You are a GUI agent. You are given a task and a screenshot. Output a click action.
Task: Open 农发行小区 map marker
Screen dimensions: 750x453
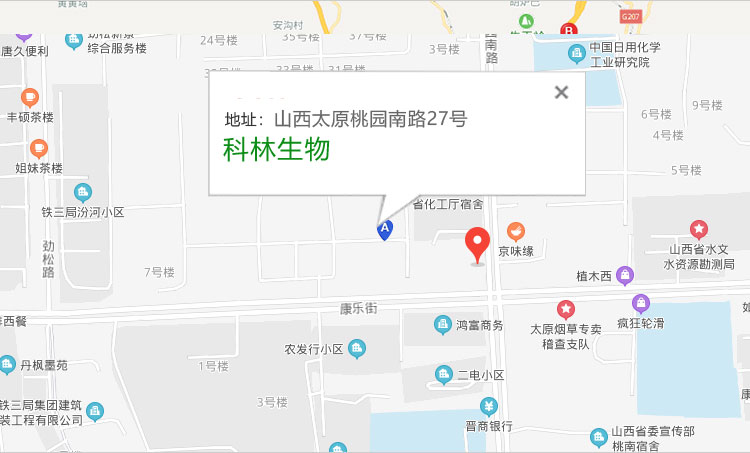click(x=357, y=349)
